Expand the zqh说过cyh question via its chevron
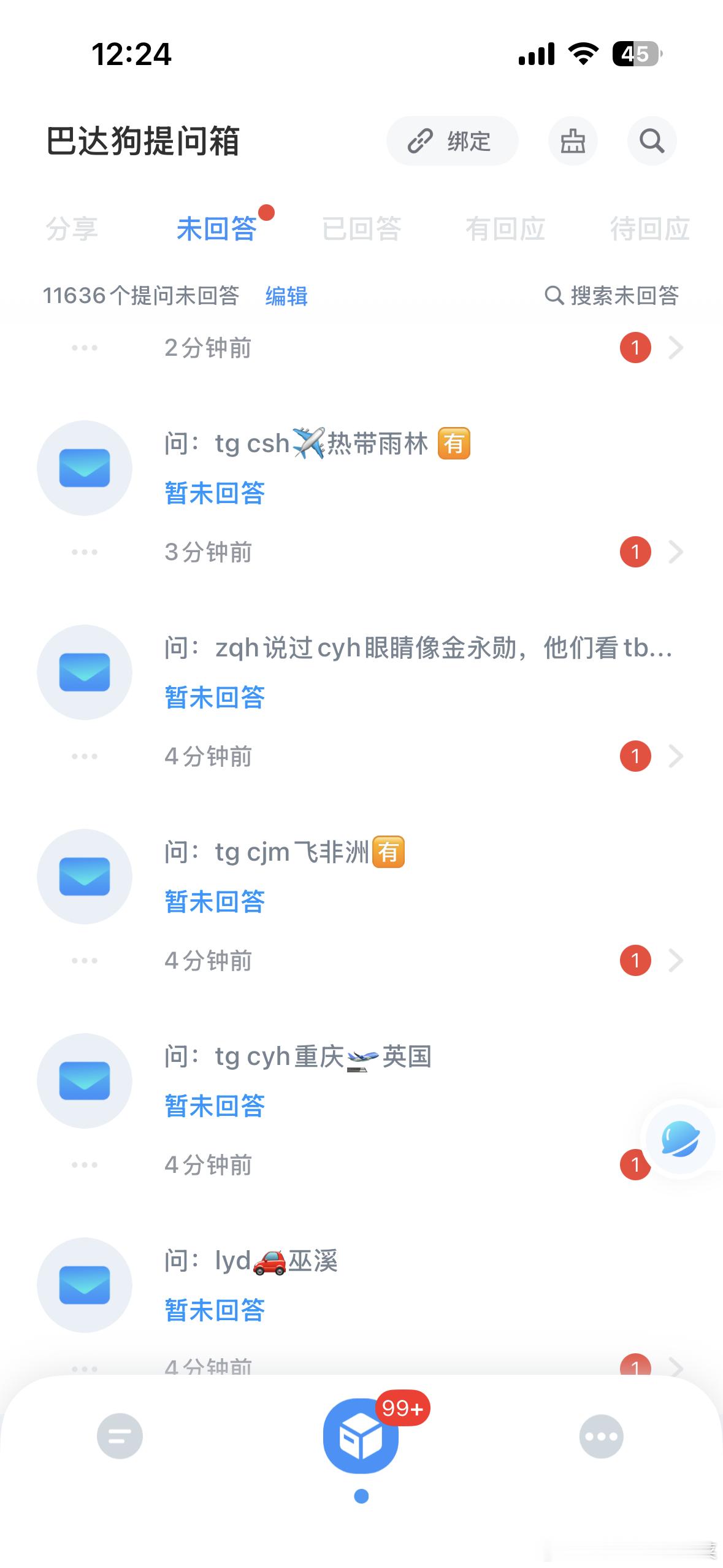 pyautogui.click(x=676, y=755)
